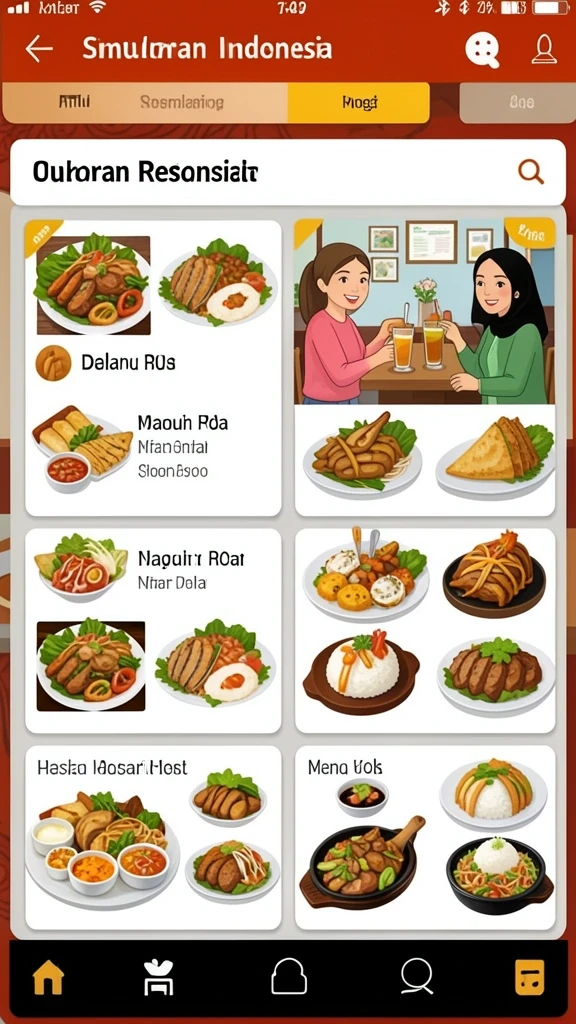The width and height of the screenshot is (576, 1024).
Task: Go to Home in bottom navigation
Action: point(48,978)
